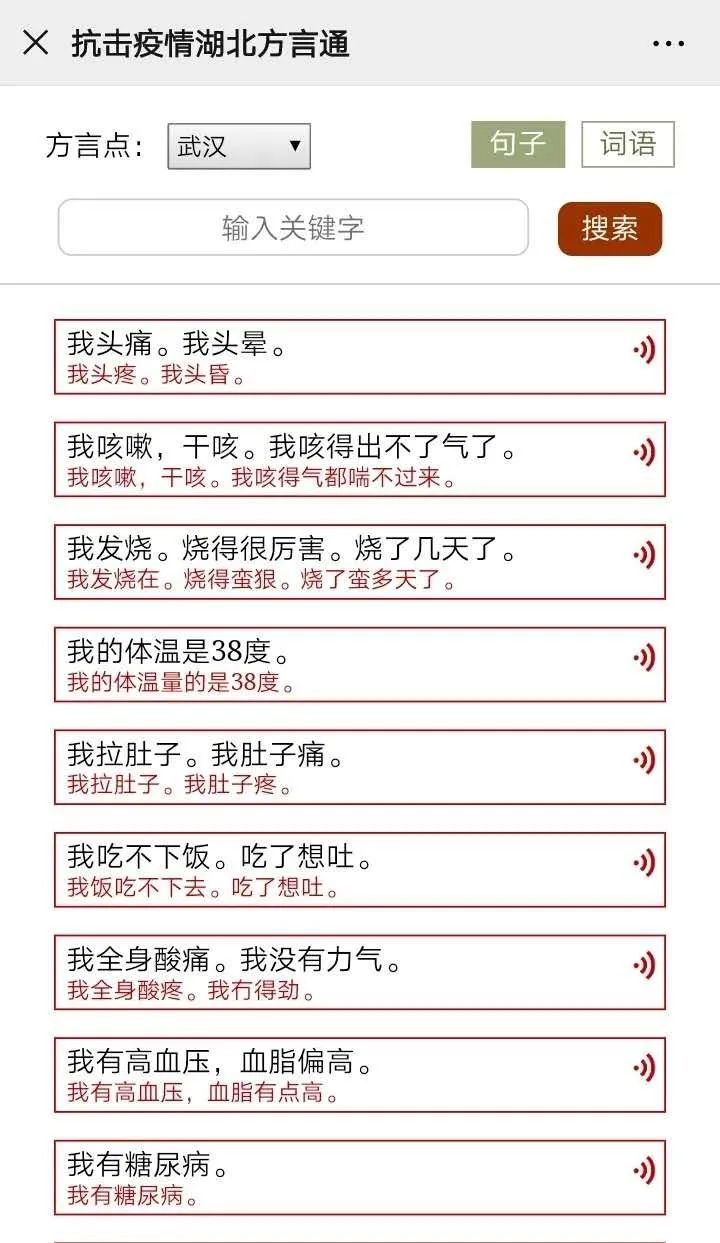Play audio for 我的体温是38度。
Image resolution: width=720 pixels, height=1243 pixels.
click(x=644, y=657)
